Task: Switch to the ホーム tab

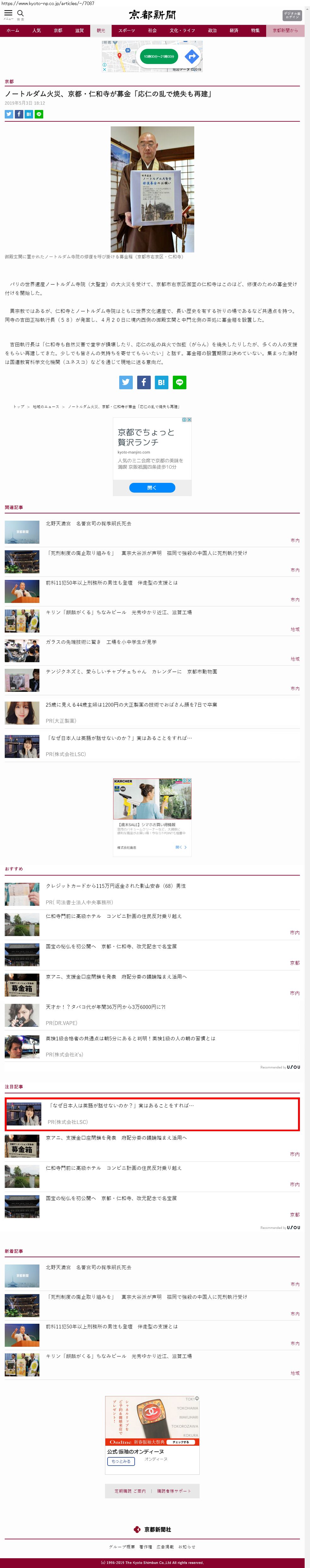Action: (13, 31)
